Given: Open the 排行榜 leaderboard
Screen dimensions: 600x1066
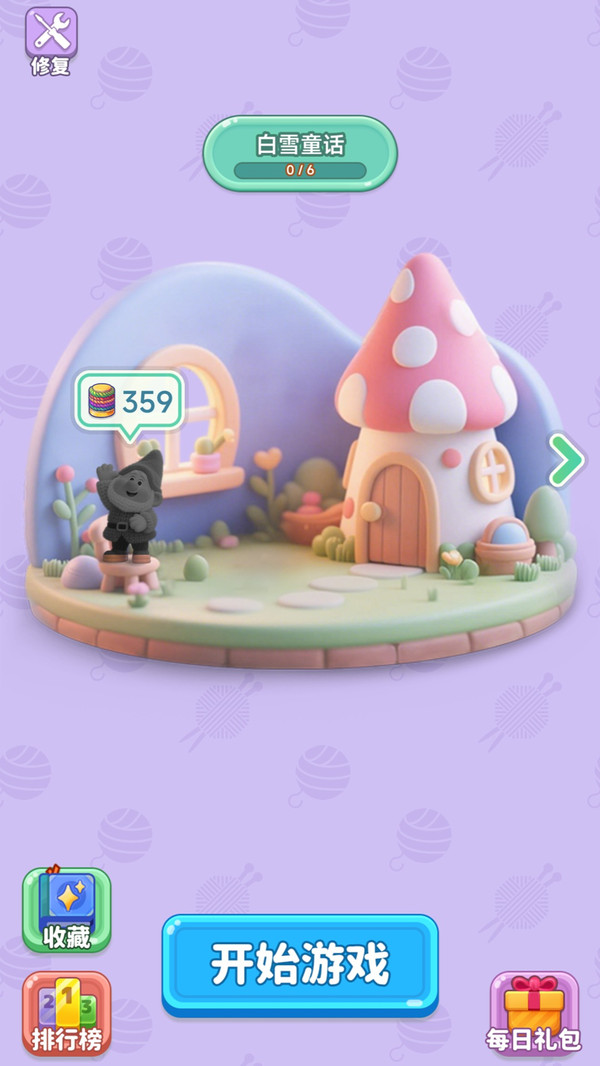Looking at the screenshot, I should point(67,1013).
